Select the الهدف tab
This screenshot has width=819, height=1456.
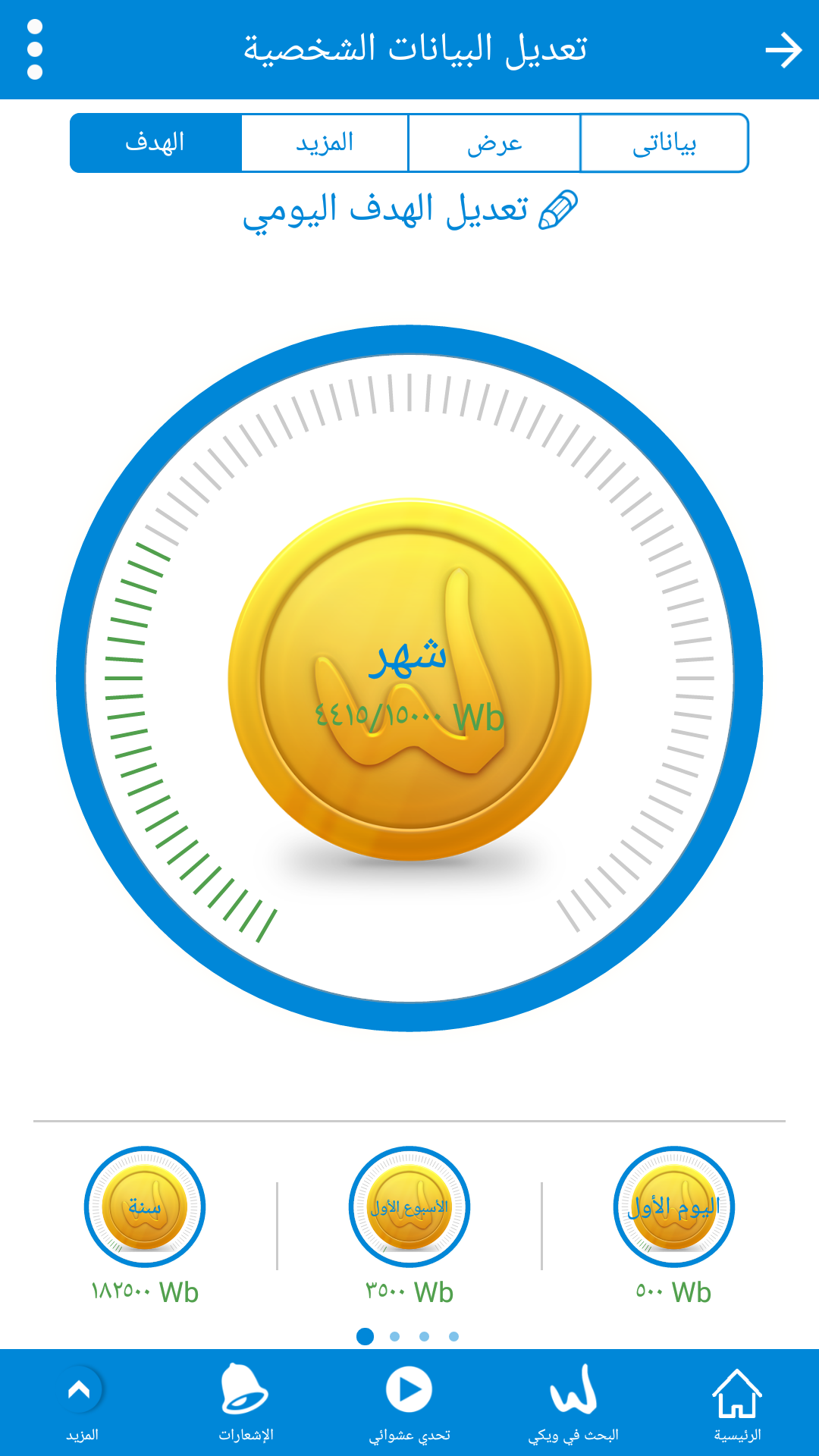tap(155, 143)
